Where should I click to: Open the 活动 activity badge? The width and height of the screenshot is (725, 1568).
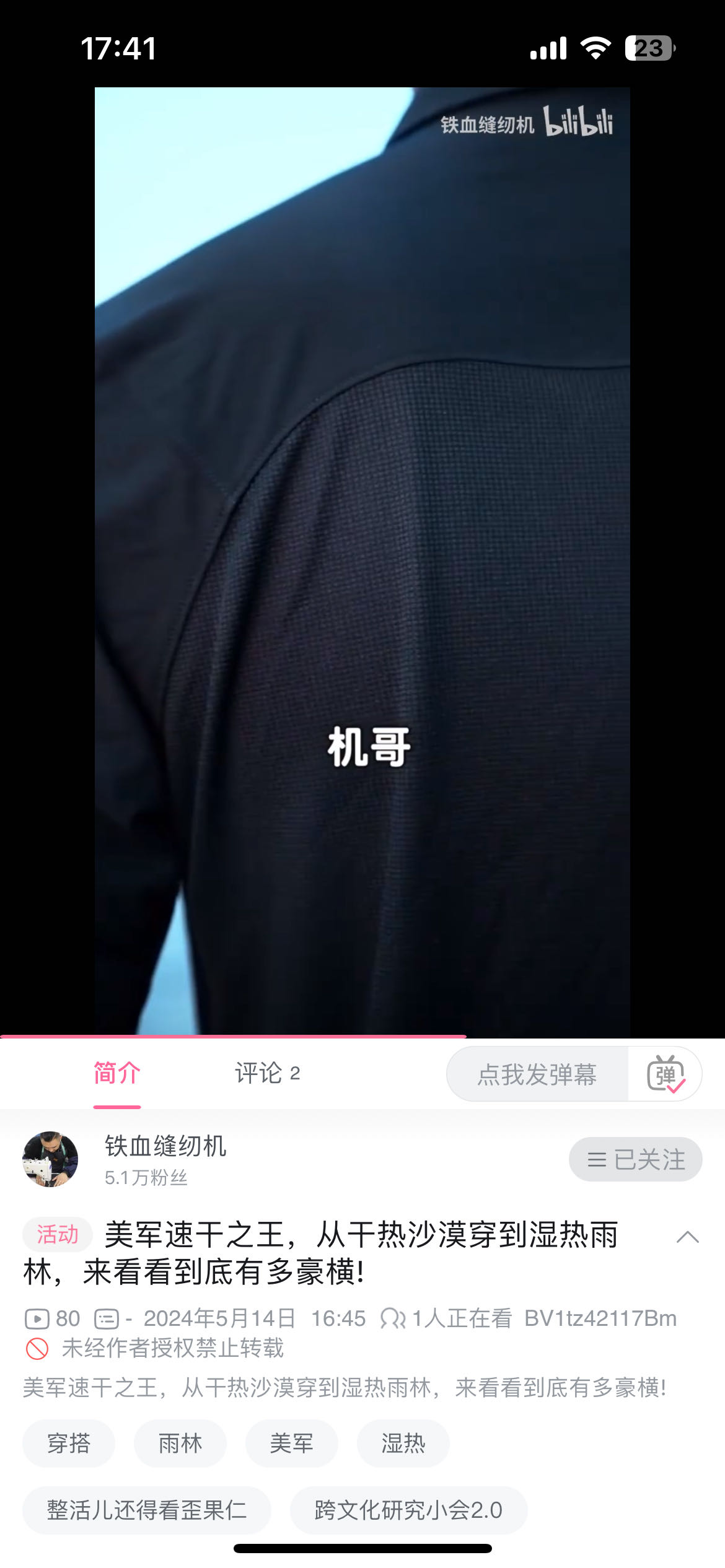pos(58,1234)
